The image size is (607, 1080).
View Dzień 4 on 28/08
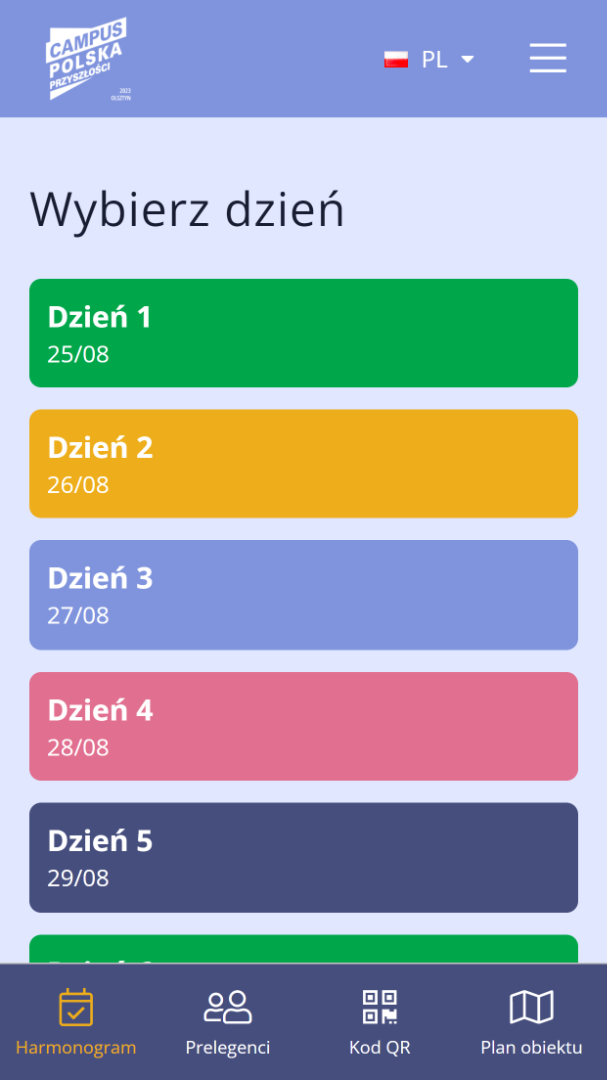tap(303, 726)
